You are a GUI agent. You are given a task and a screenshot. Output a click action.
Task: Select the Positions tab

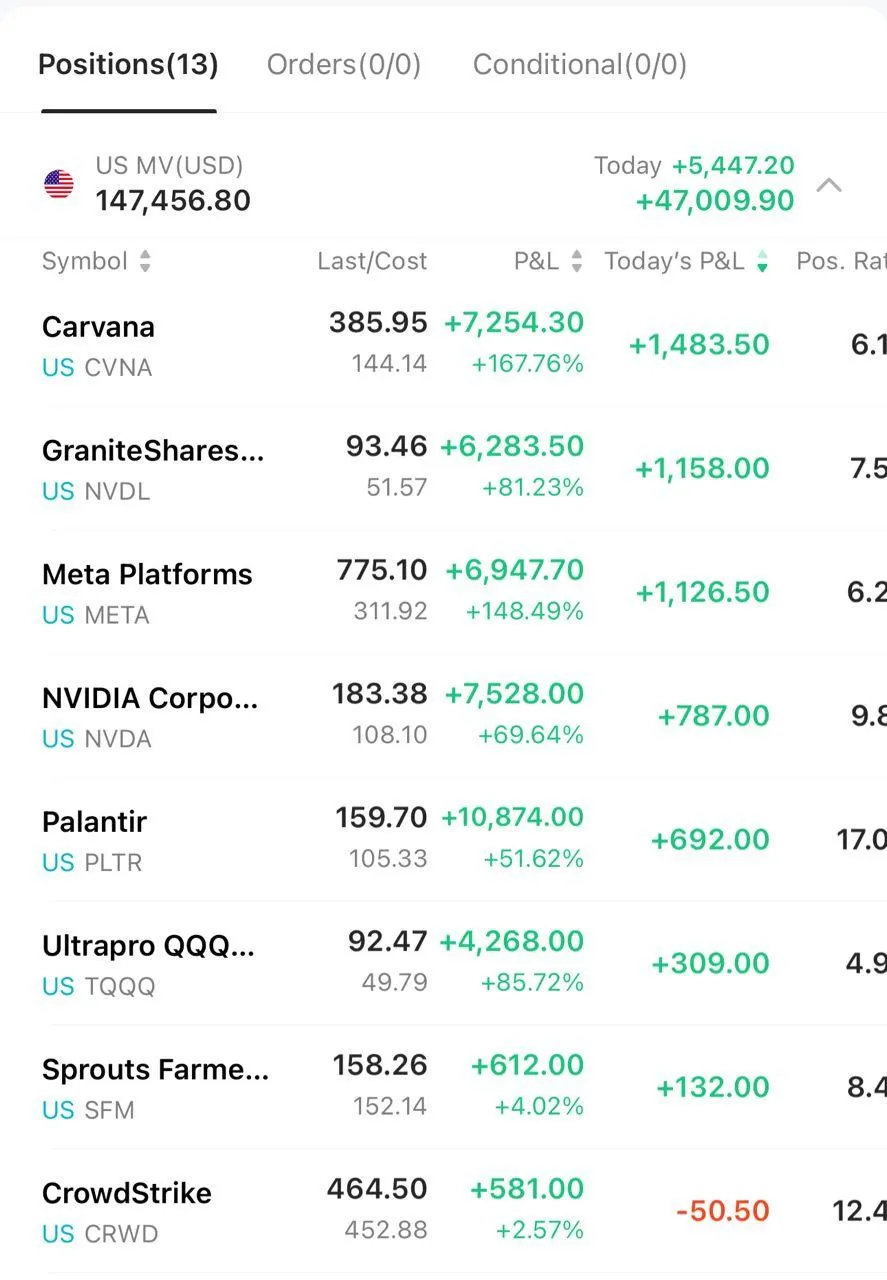128,65
